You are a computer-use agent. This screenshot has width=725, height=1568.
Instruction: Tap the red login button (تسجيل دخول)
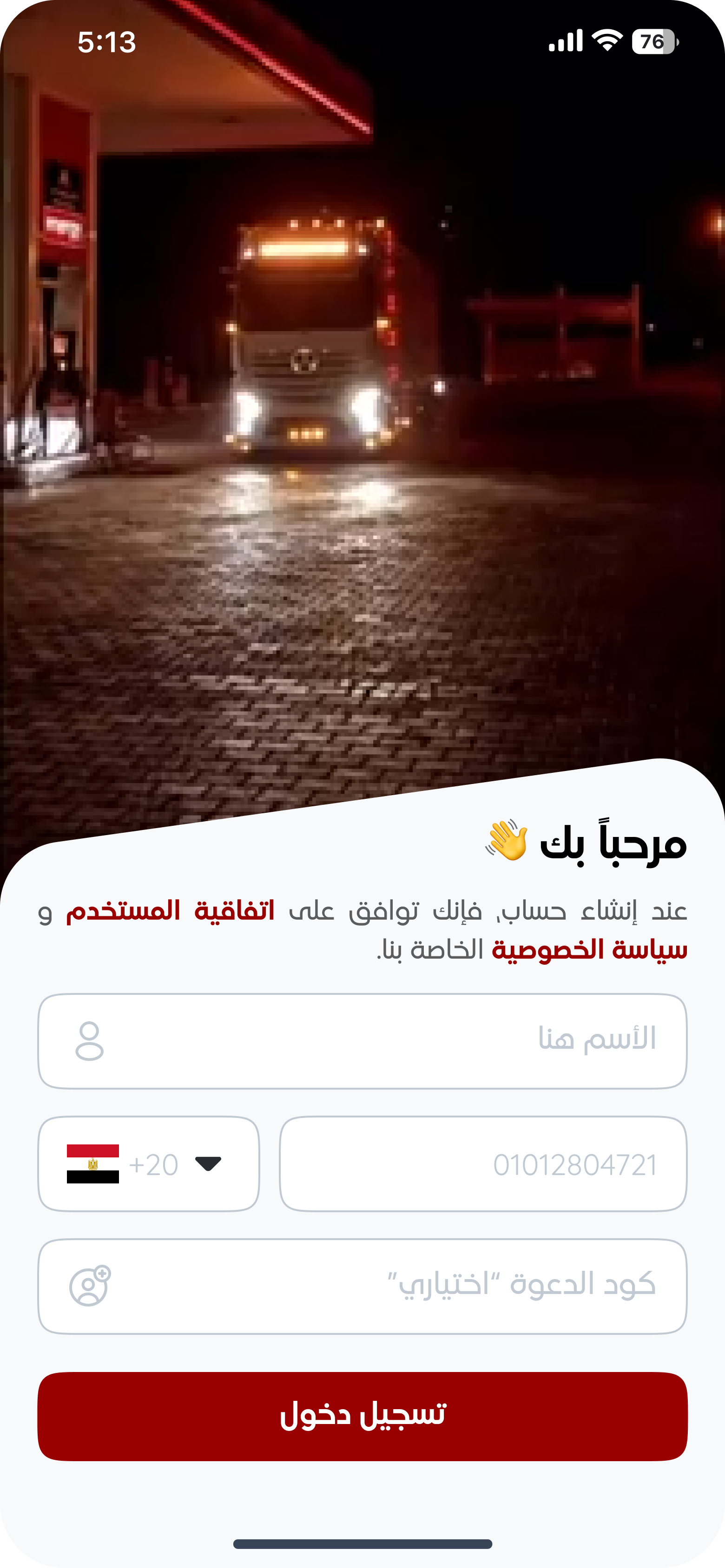[x=362, y=1416]
